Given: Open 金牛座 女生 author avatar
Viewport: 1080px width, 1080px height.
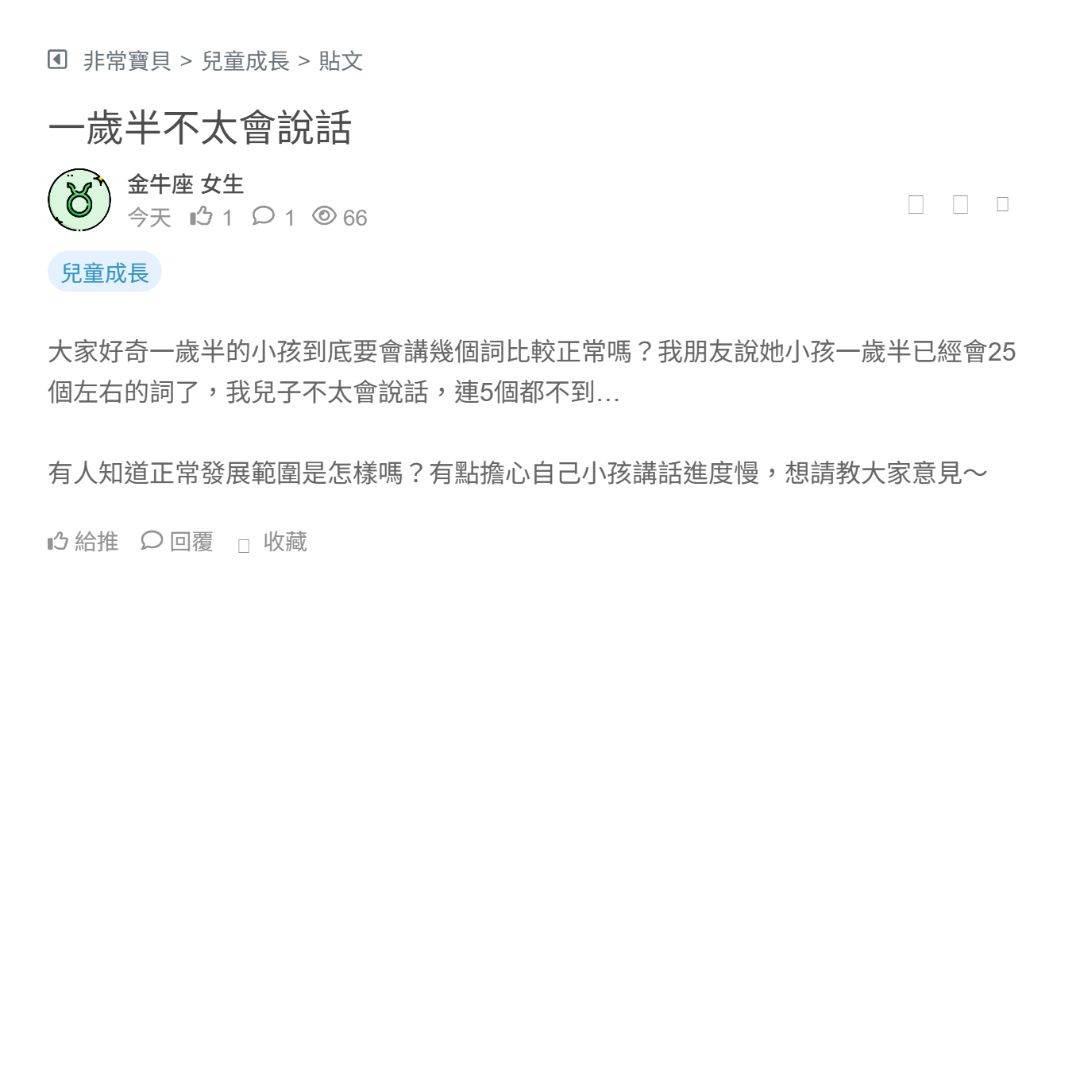Looking at the screenshot, I should (x=79, y=200).
